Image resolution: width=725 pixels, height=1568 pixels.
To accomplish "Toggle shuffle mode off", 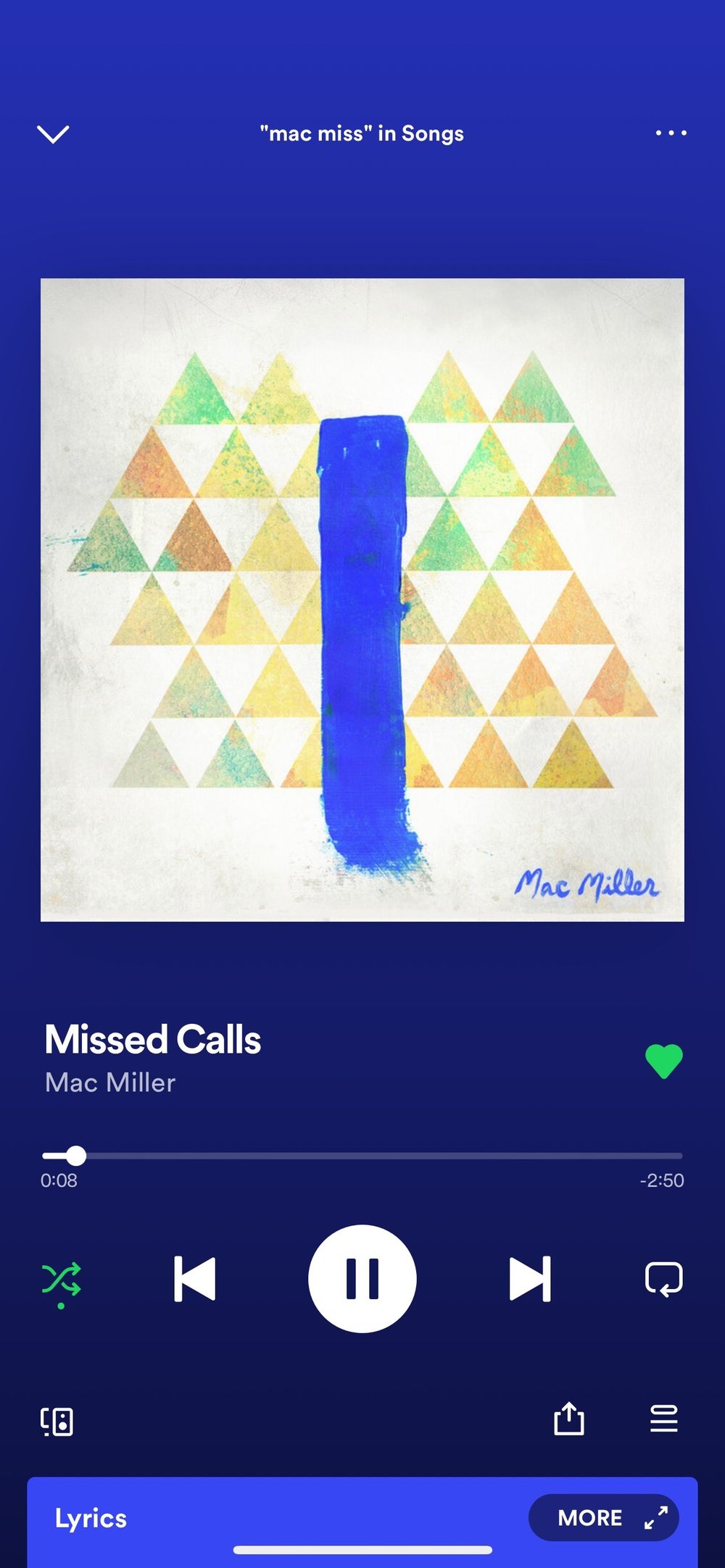I will [x=61, y=1280].
